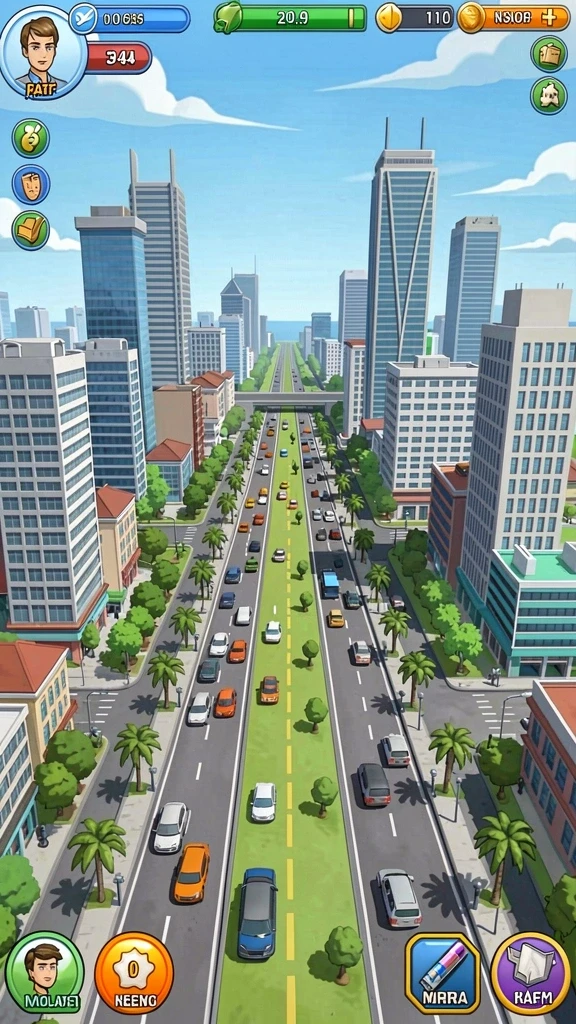
Task: Tap the round green icon below the box
Action: (x=549, y=95)
